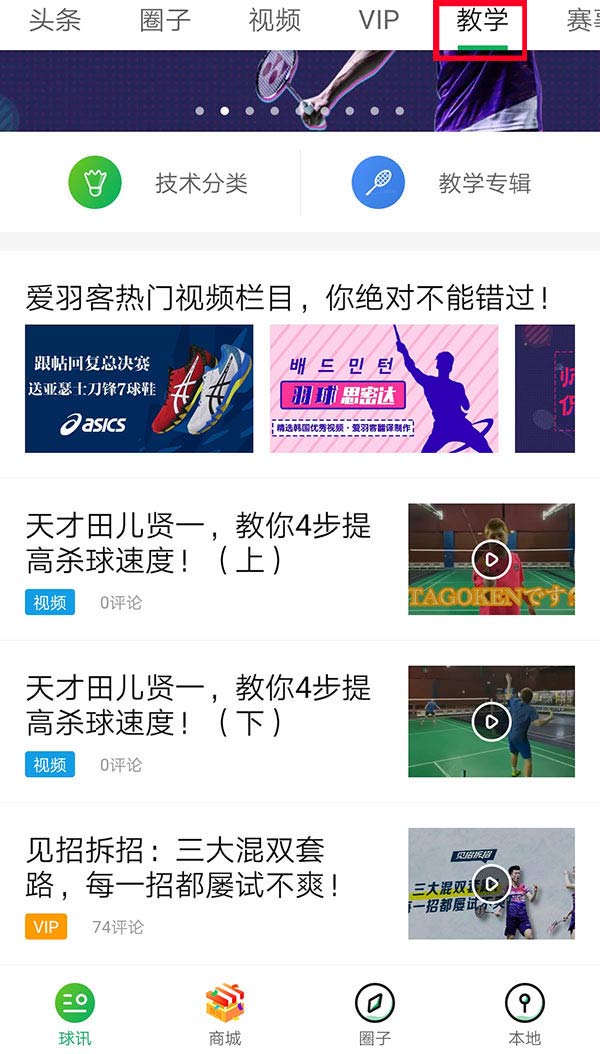Switch to the 头条 tab
The image size is (600, 1054).
(55, 20)
